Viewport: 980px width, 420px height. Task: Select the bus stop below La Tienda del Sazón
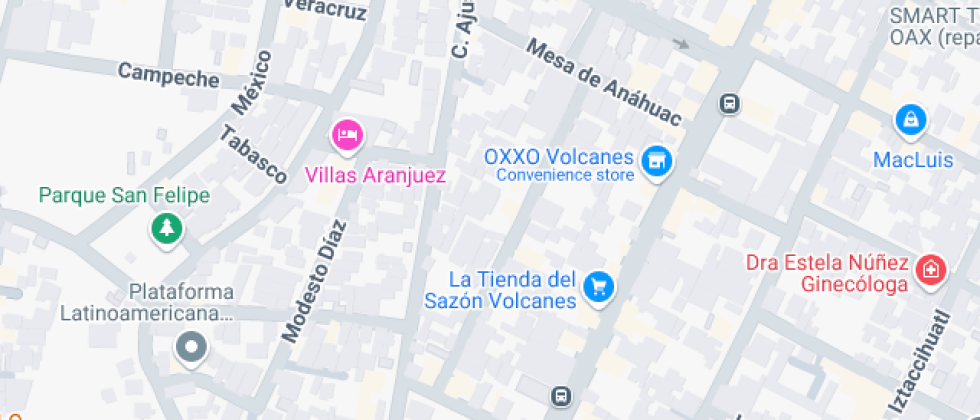[563, 396]
